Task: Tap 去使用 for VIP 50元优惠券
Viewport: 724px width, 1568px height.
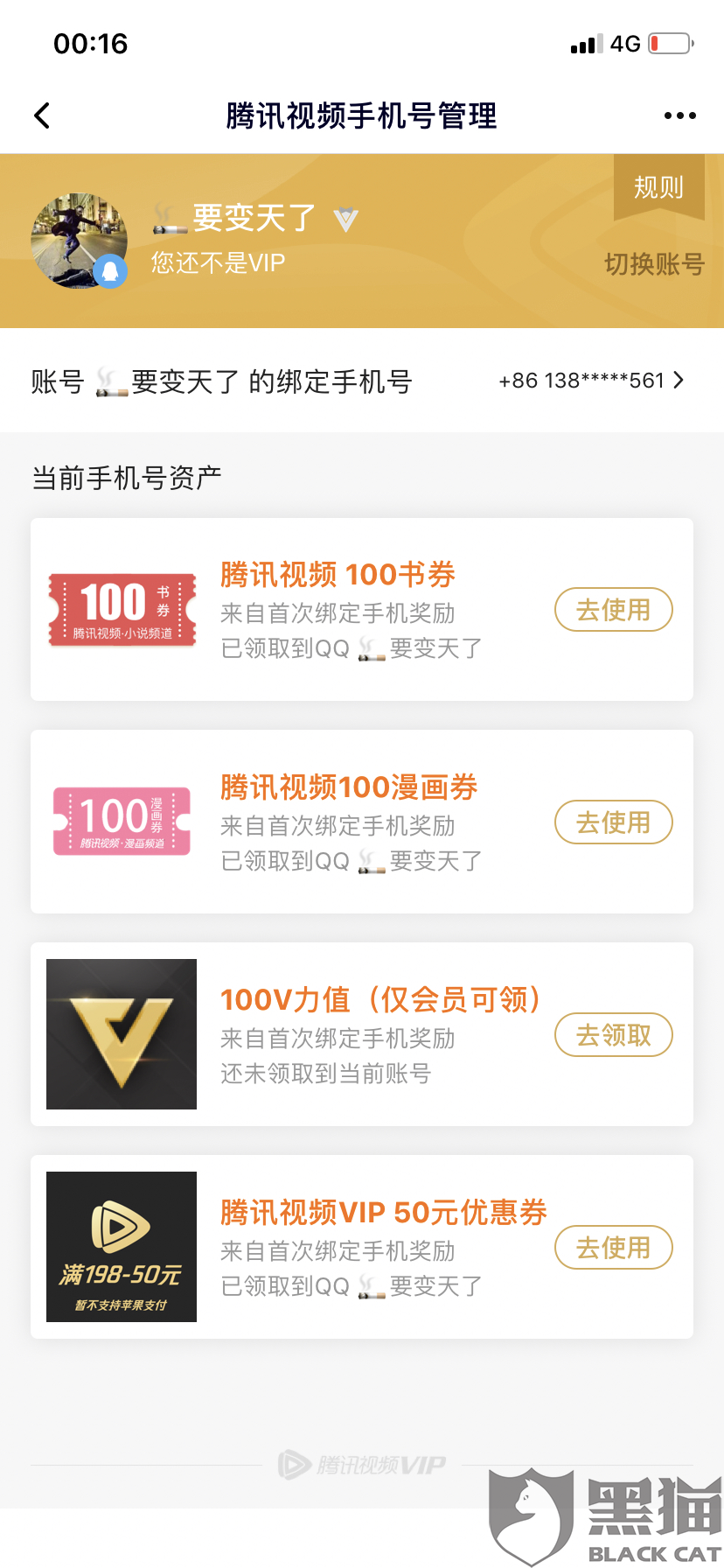Action: pyautogui.click(x=613, y=1248)
